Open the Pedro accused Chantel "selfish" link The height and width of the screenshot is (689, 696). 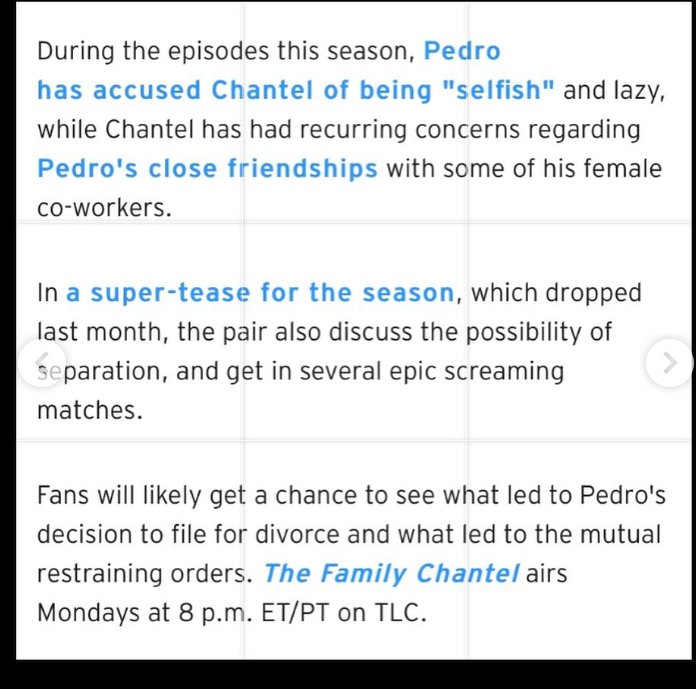295,91
